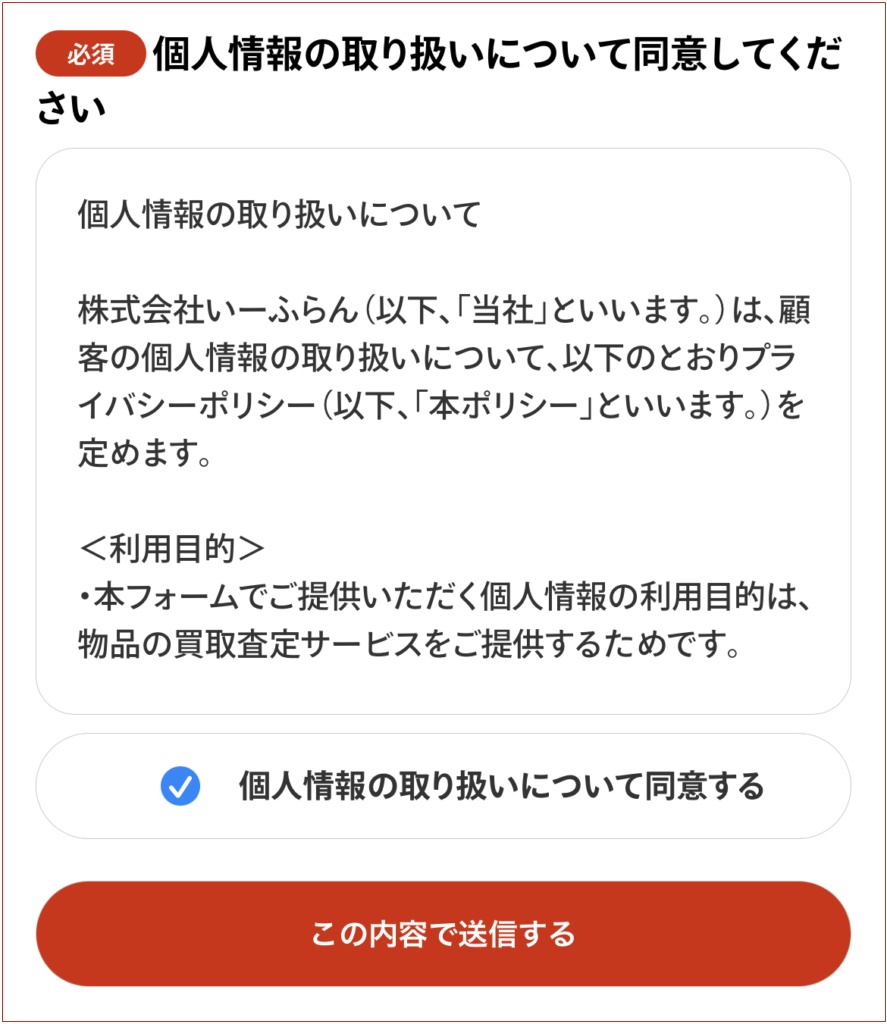Submit with この内容で送信する button
This screenshot has height=1024, width=887.
point(443,934)
